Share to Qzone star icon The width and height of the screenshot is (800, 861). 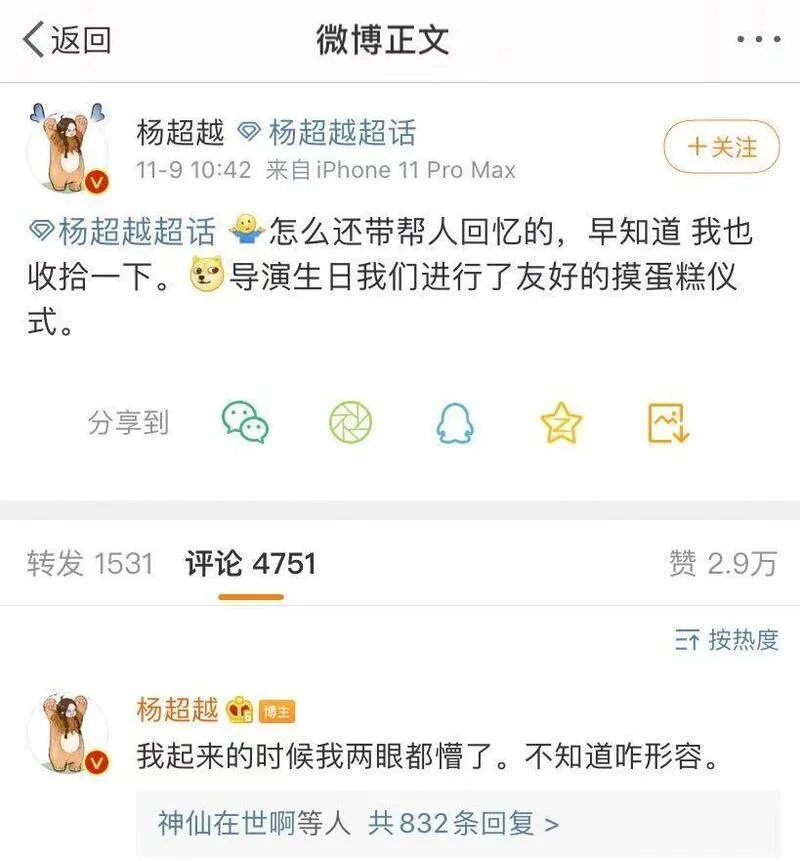[x=561, y=423]
